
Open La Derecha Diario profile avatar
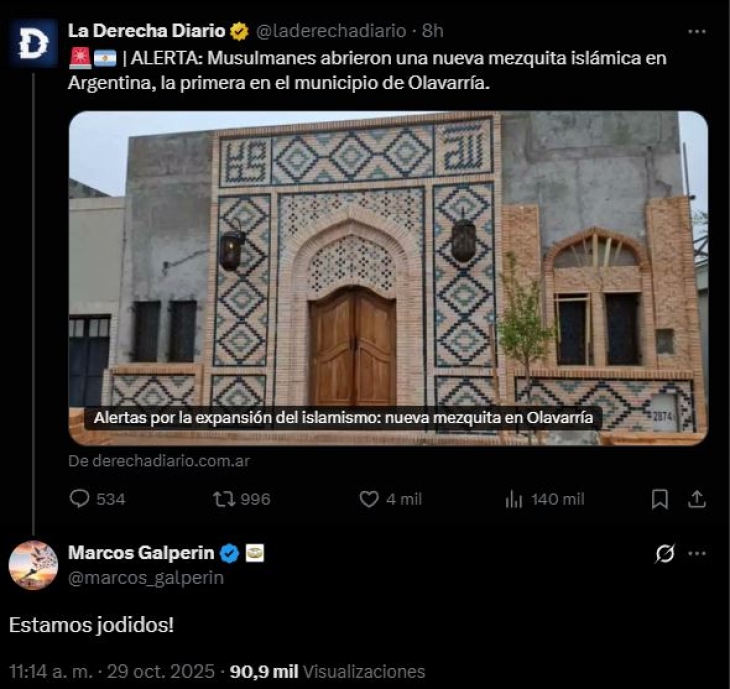tap(33, 42)
